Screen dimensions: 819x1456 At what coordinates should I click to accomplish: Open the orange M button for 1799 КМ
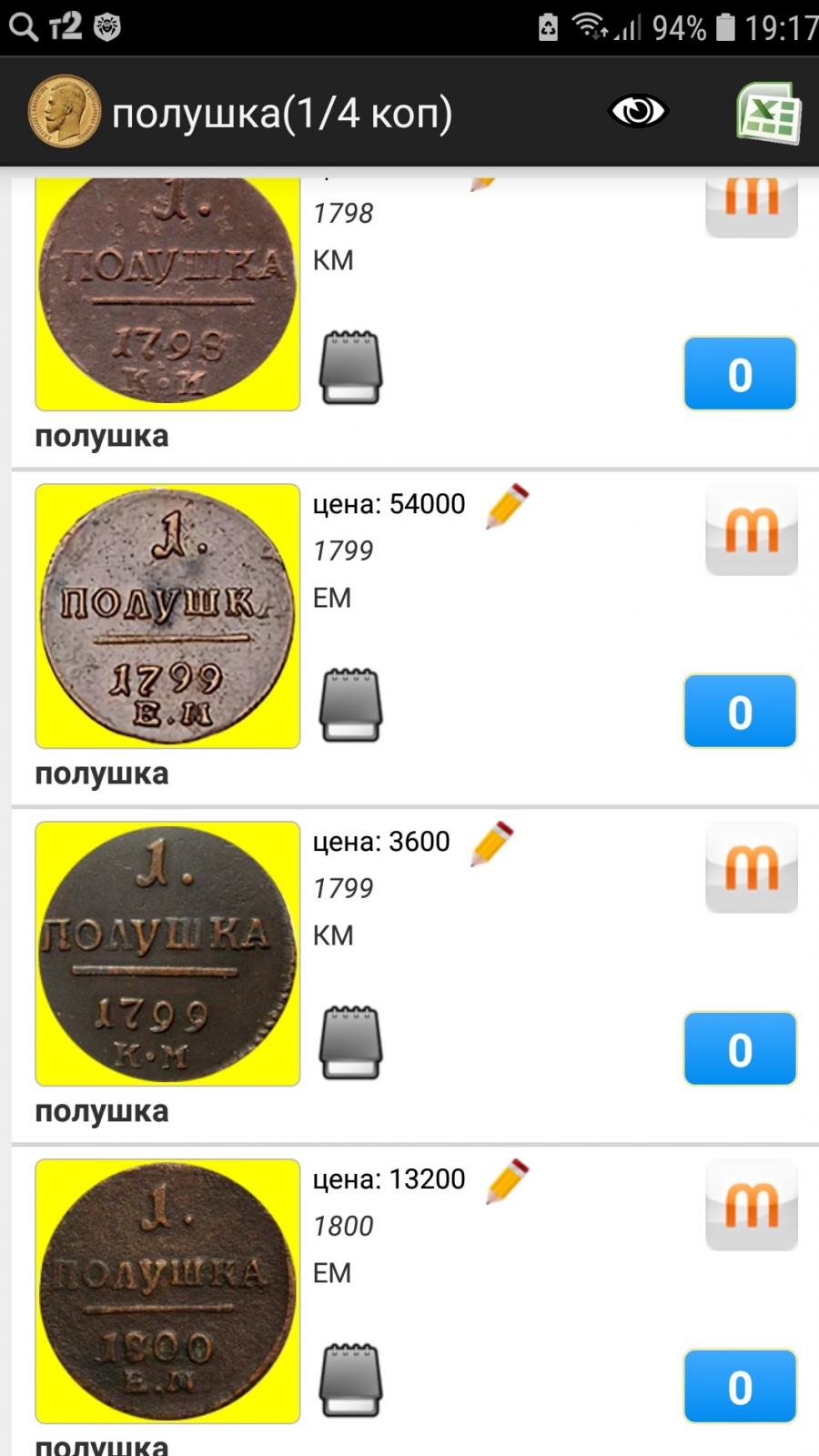[752, 868]
